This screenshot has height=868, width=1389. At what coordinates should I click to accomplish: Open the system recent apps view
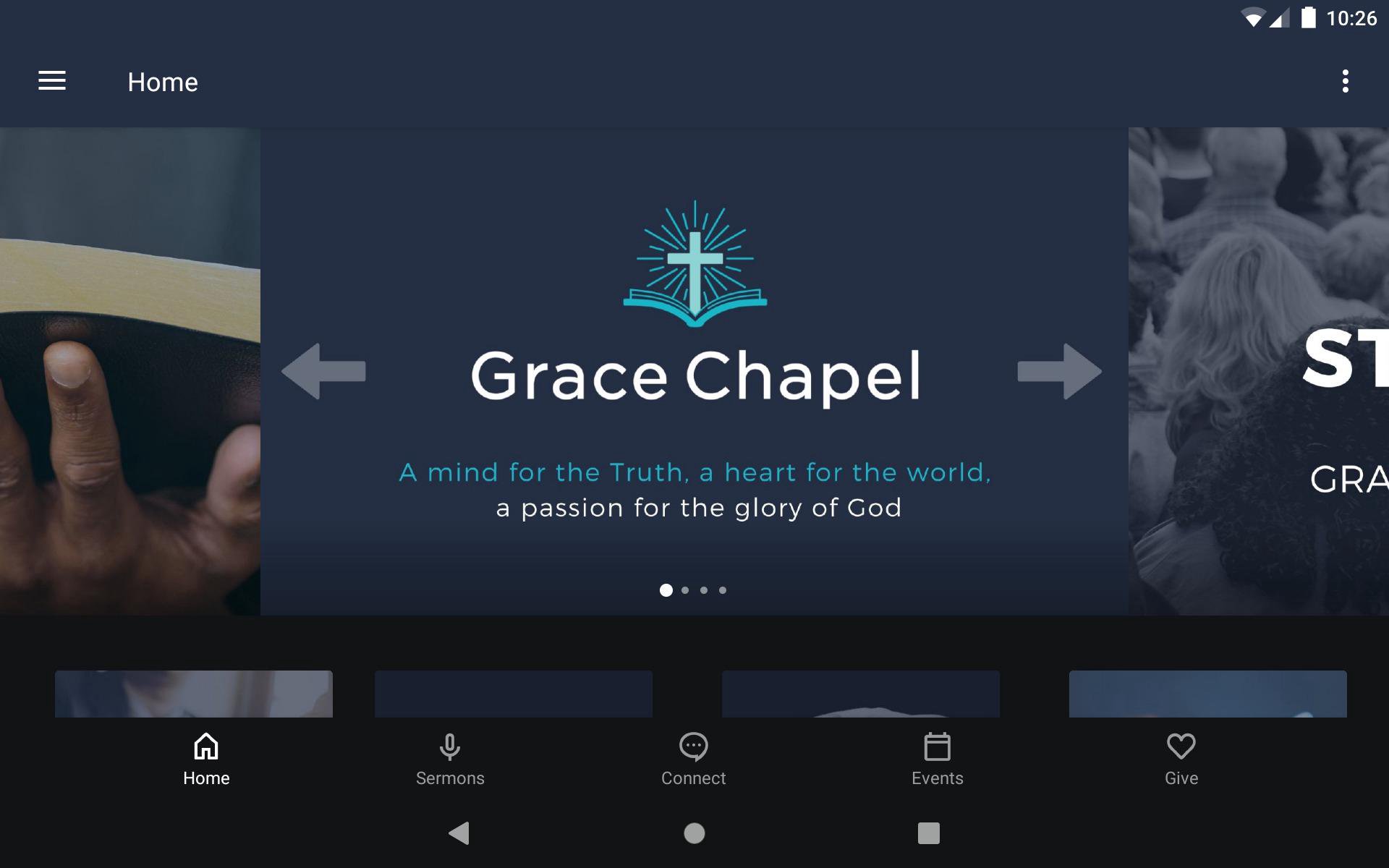[928, 833]
